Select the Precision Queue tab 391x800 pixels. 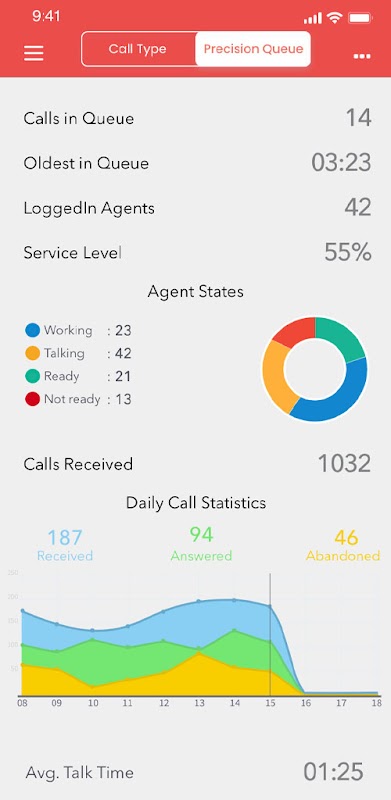point(253,49)
